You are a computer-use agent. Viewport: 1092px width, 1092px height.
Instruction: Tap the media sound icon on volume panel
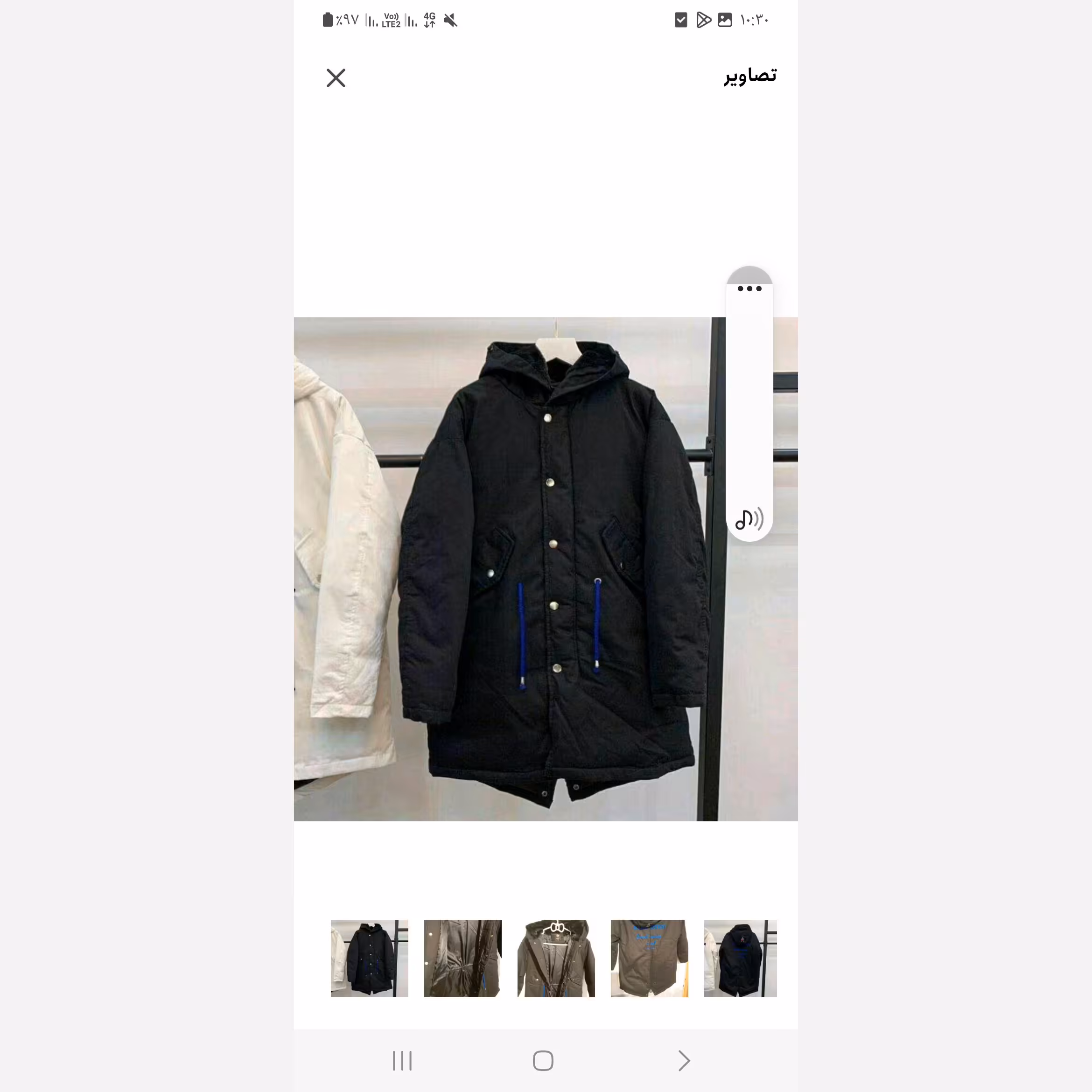[749, 519]
